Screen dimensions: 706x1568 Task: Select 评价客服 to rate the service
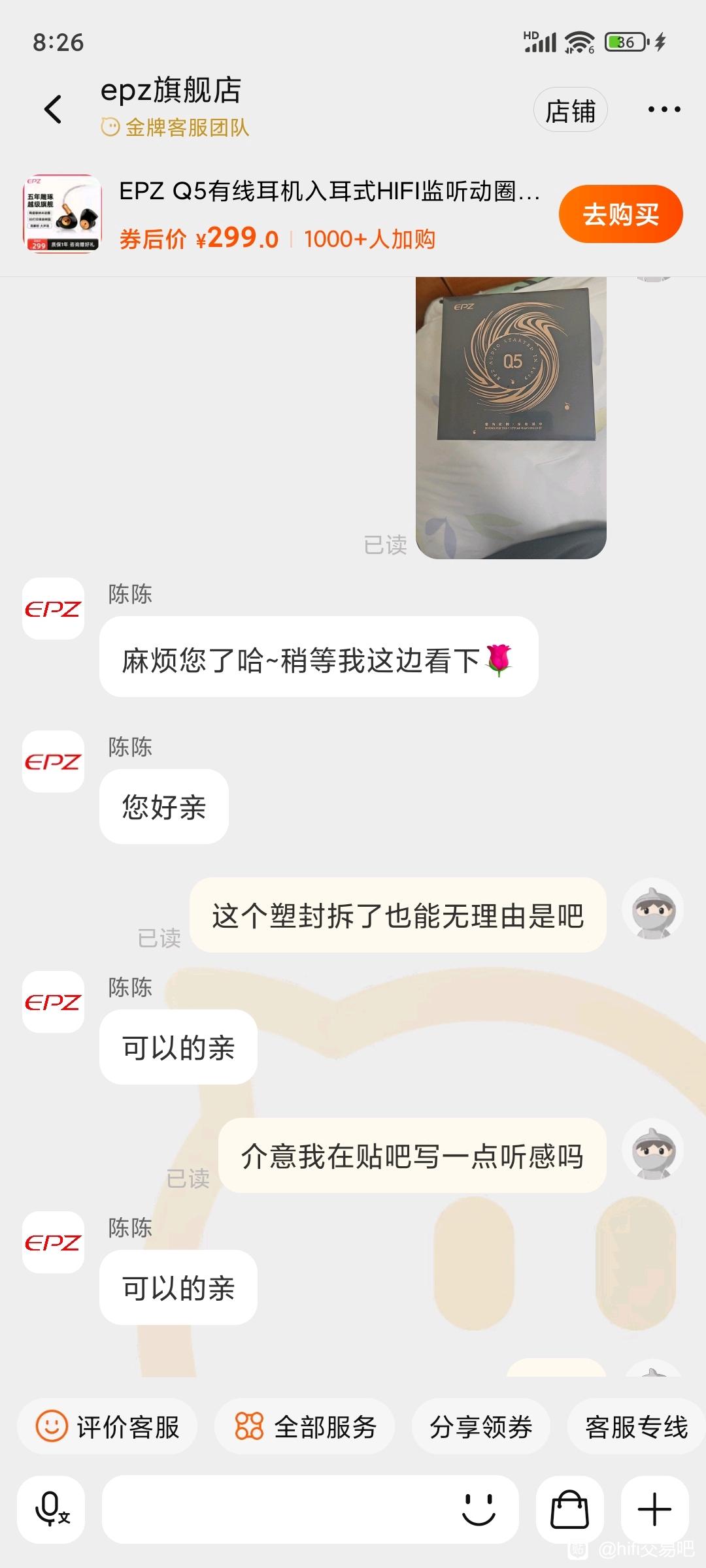point(107,1427)
